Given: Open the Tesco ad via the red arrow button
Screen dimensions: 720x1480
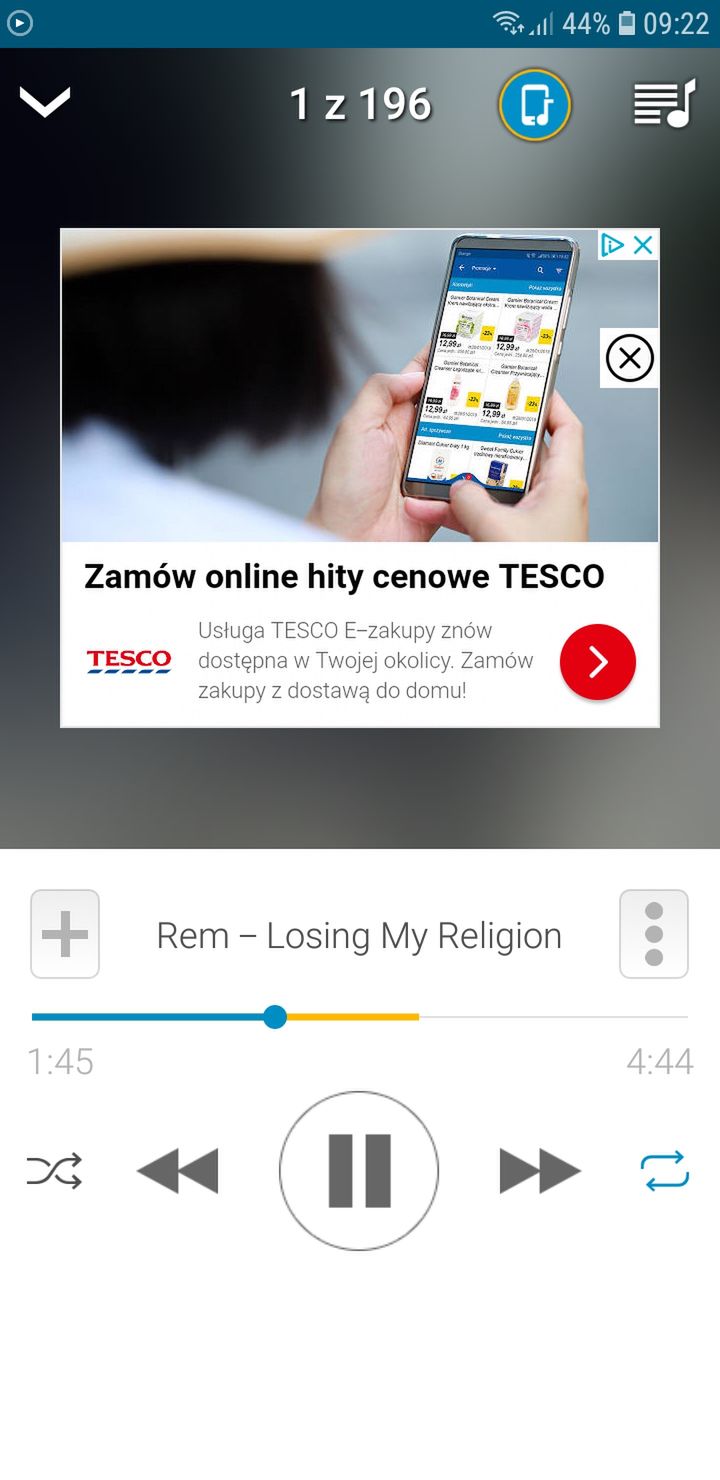Looking at the screenshot, I should (x=598, y=661).
